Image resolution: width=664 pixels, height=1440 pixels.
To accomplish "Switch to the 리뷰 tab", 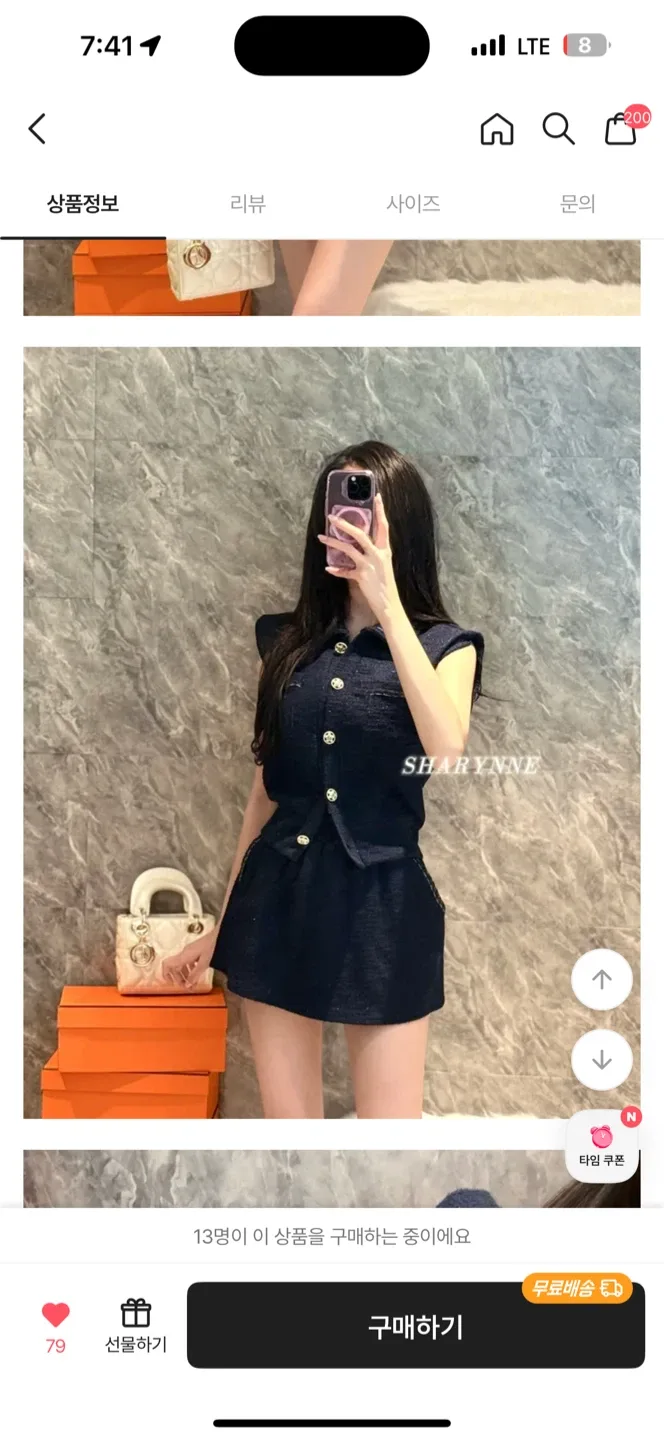I will tap(248, 204).
